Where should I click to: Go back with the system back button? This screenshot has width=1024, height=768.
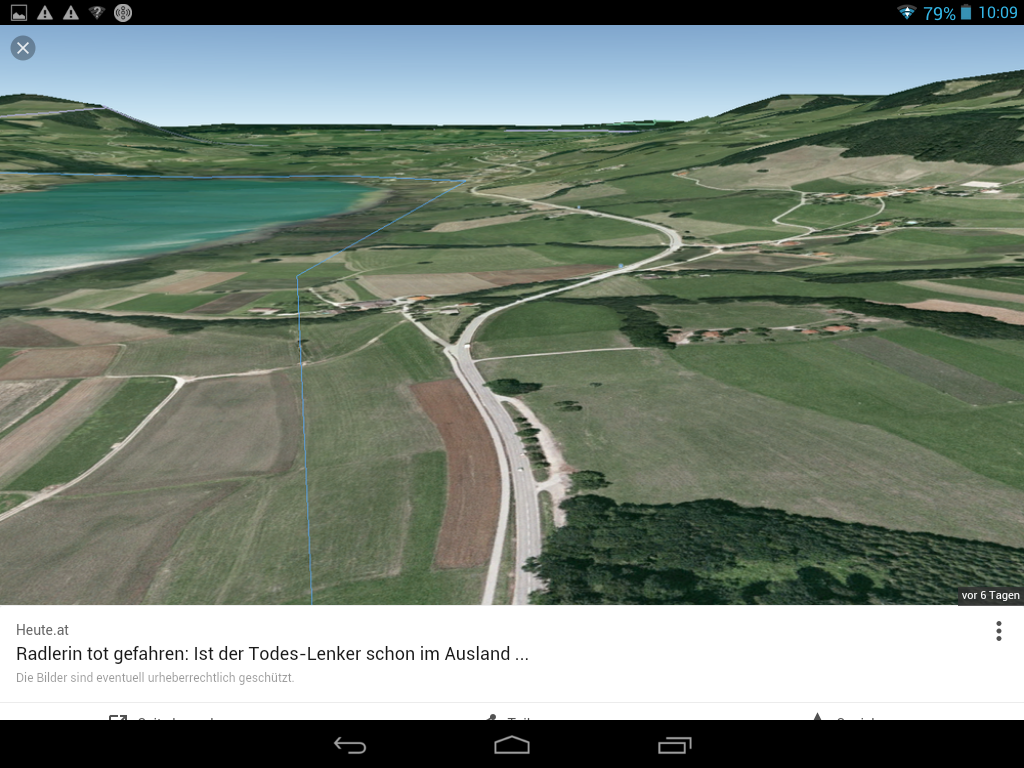click(350, 745)
